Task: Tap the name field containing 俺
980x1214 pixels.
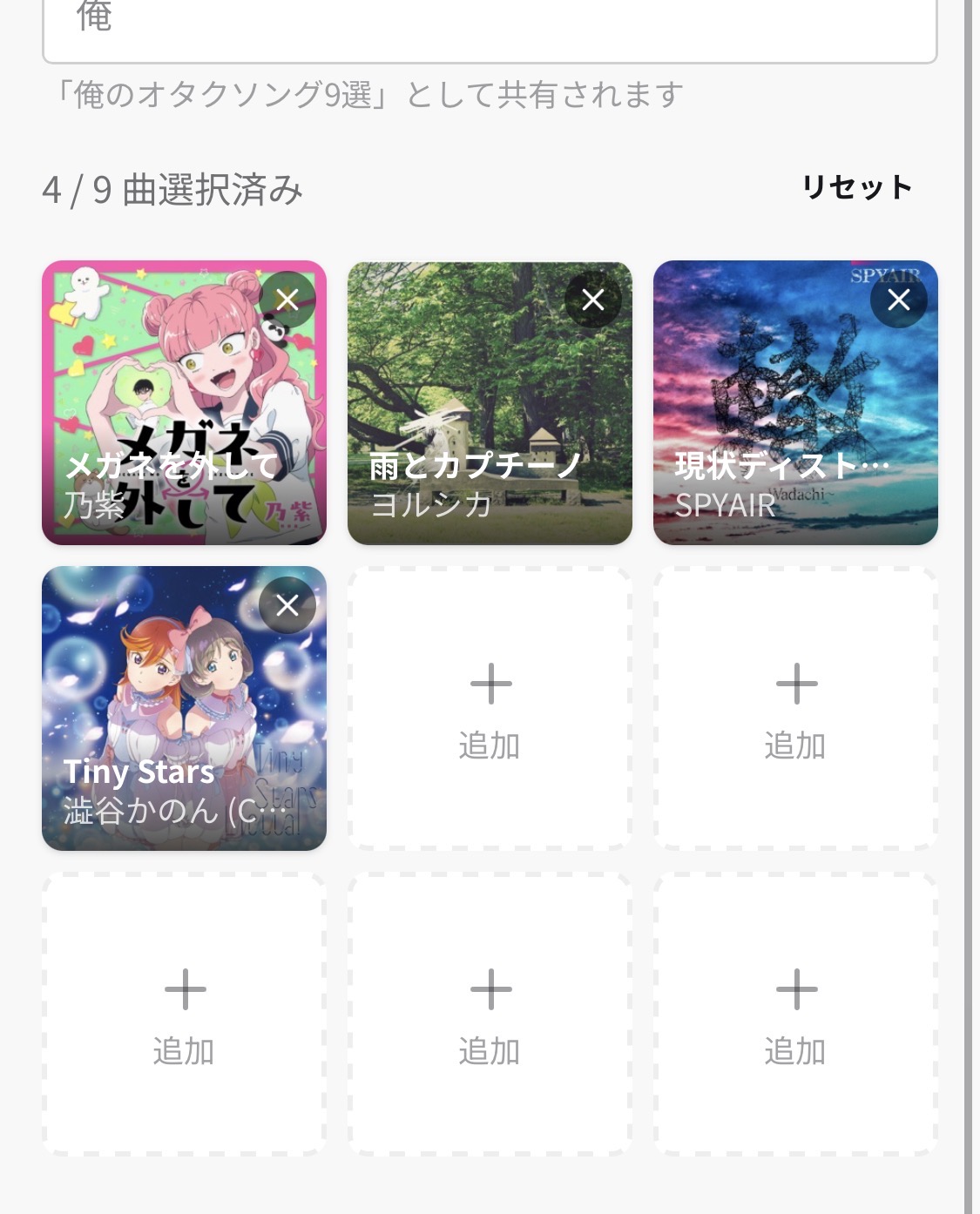Action: coord(488,26)
